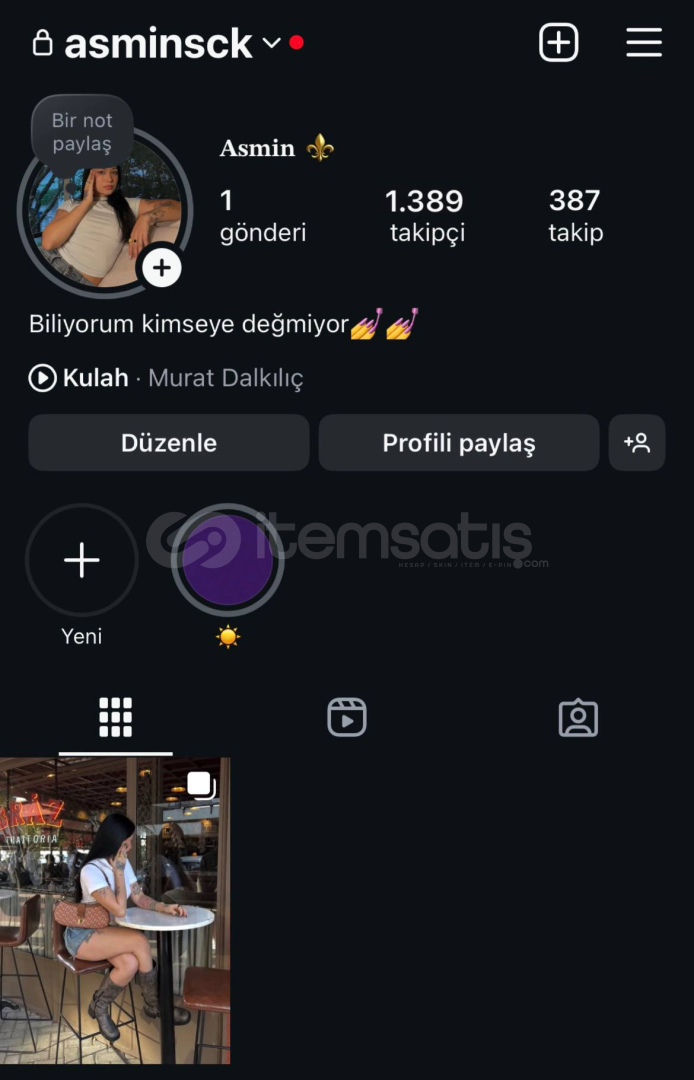Tap the Düzenle button

(x=168, y=443)
